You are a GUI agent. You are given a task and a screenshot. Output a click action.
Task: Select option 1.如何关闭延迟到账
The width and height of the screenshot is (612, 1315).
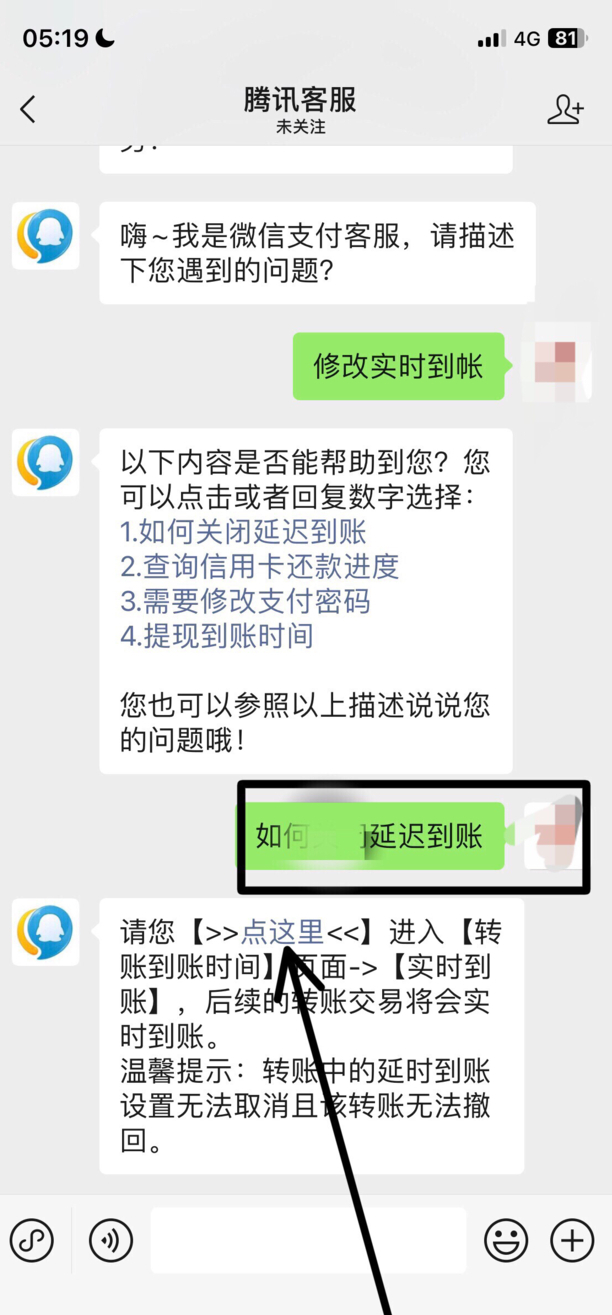tap(243, 531)
